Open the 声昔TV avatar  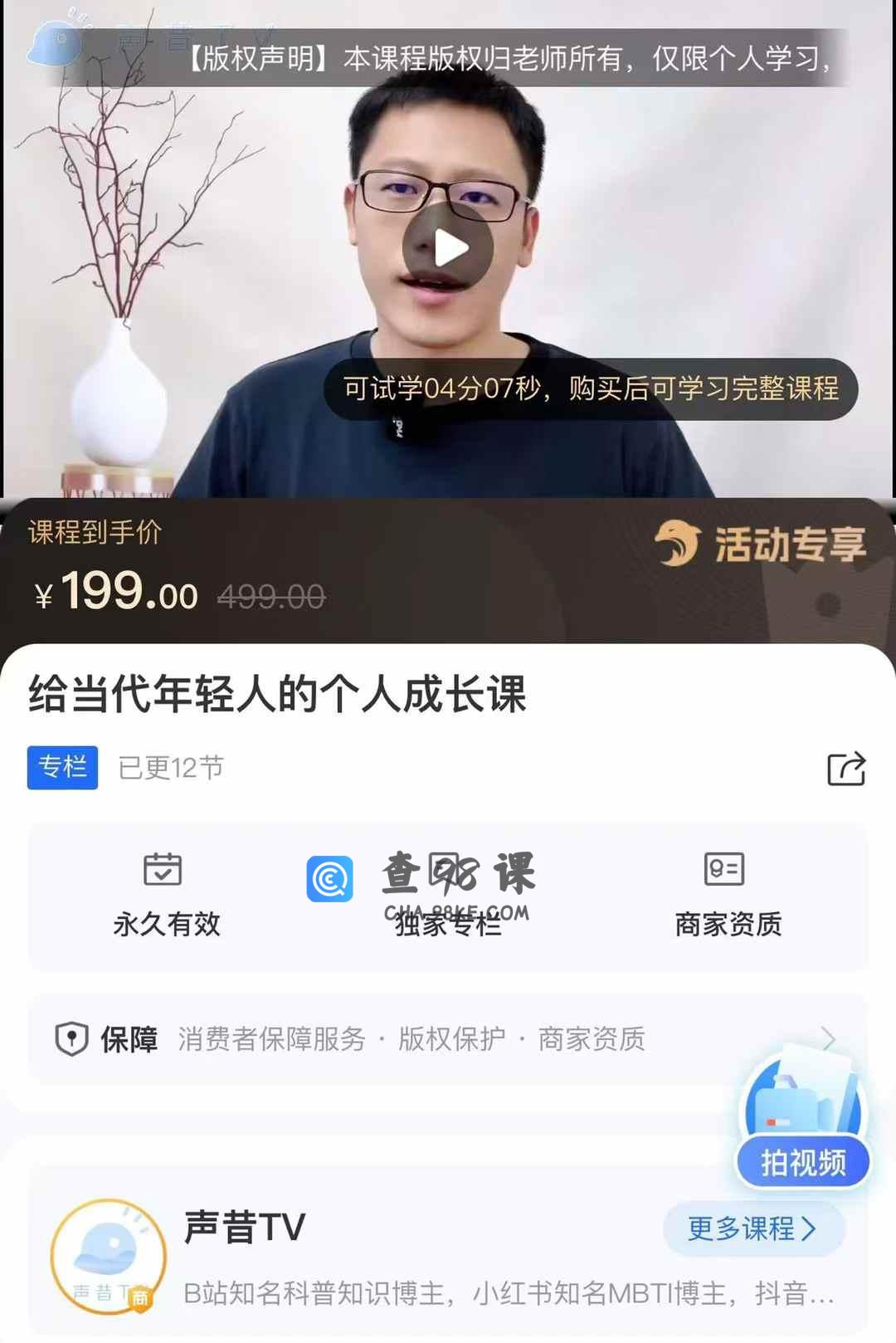(109, 1256)
